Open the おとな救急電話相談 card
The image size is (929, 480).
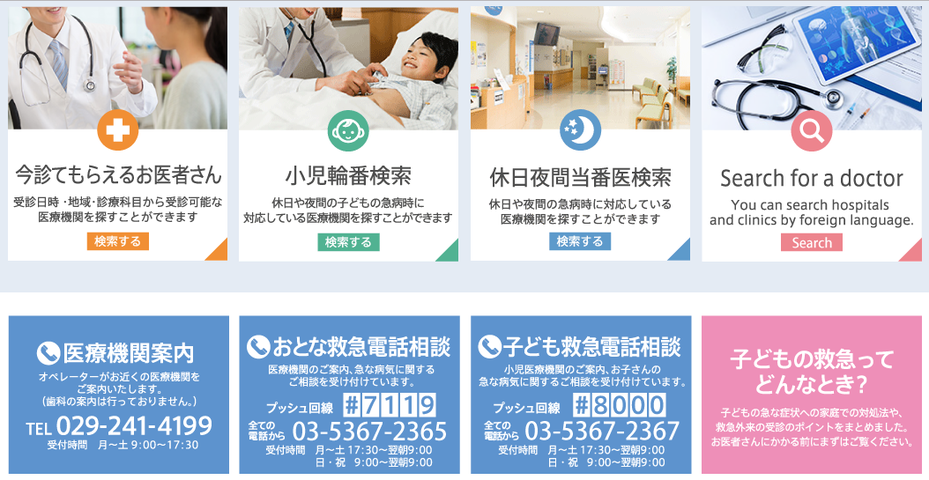click(x=349, y=395)
